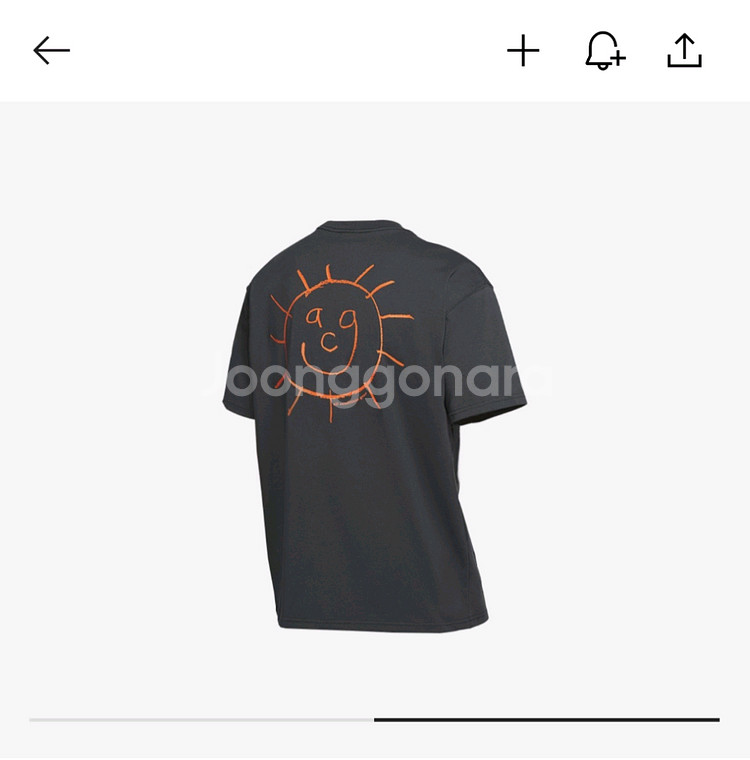This screenshot has height=760, width=750.
Task: Open the T-shirt product image
Action: pyautogui.click(x=374, y=425)
